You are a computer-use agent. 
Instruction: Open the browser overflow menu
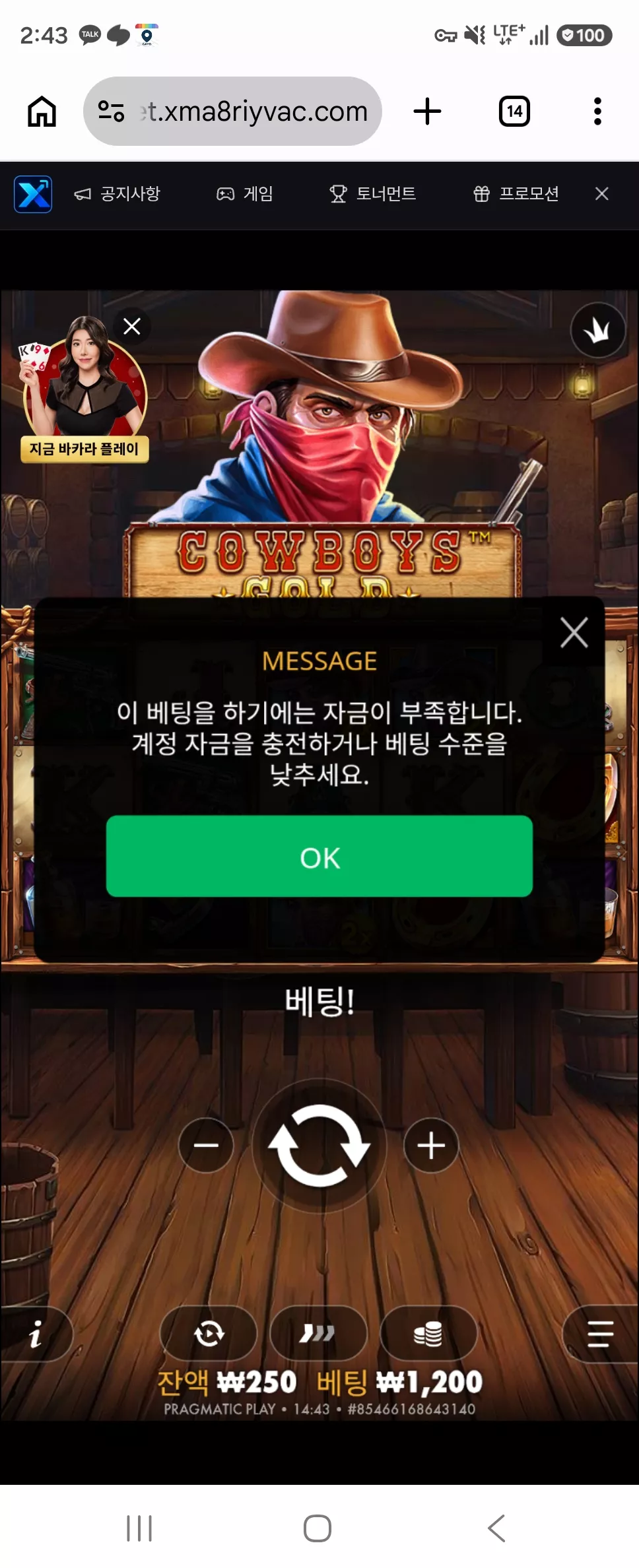coord(597,111)
